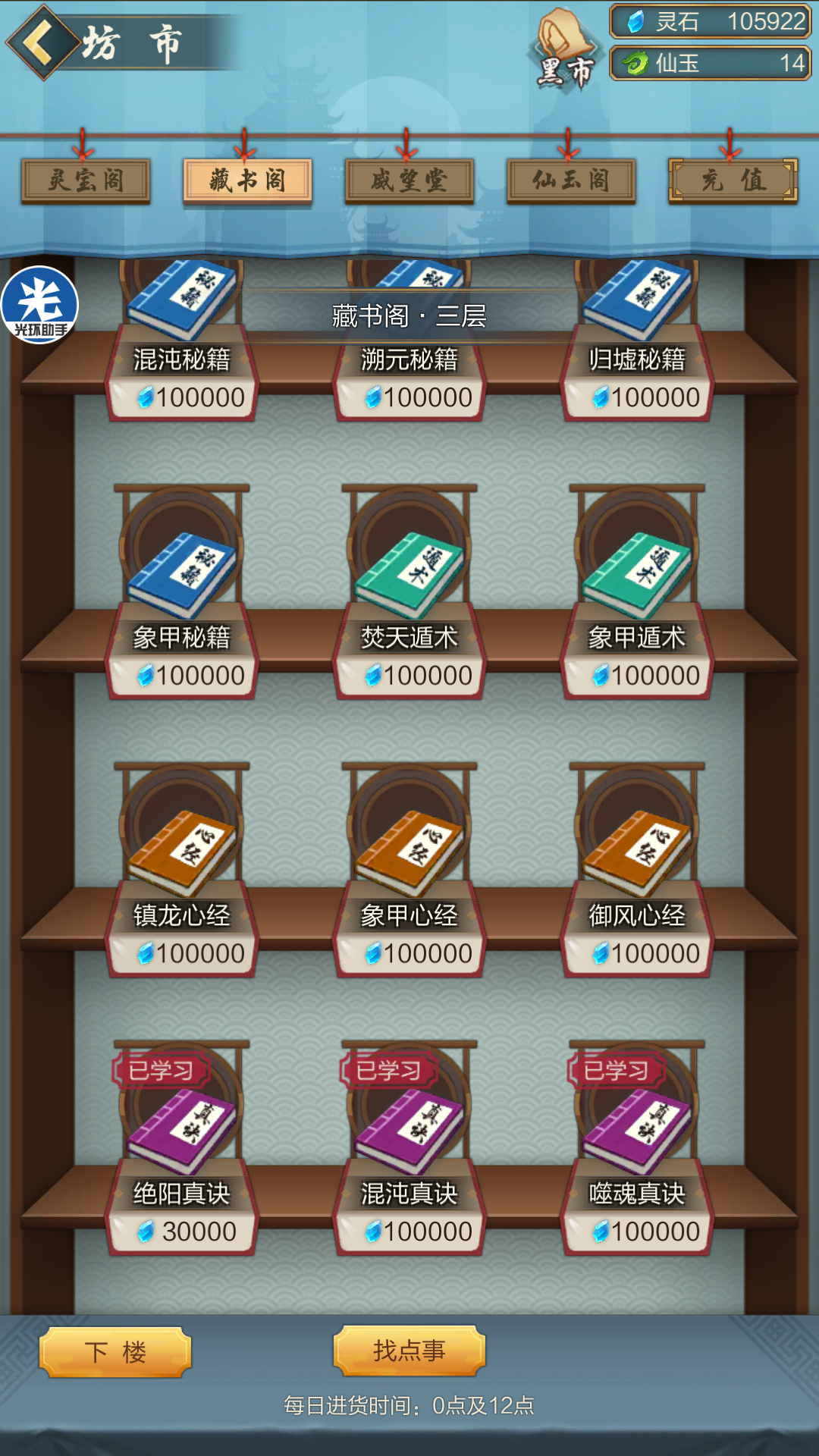This screenshot has width=819, height=1456.
Task: Open the 光环助手 floating assistant
Action: coord(39,305)
